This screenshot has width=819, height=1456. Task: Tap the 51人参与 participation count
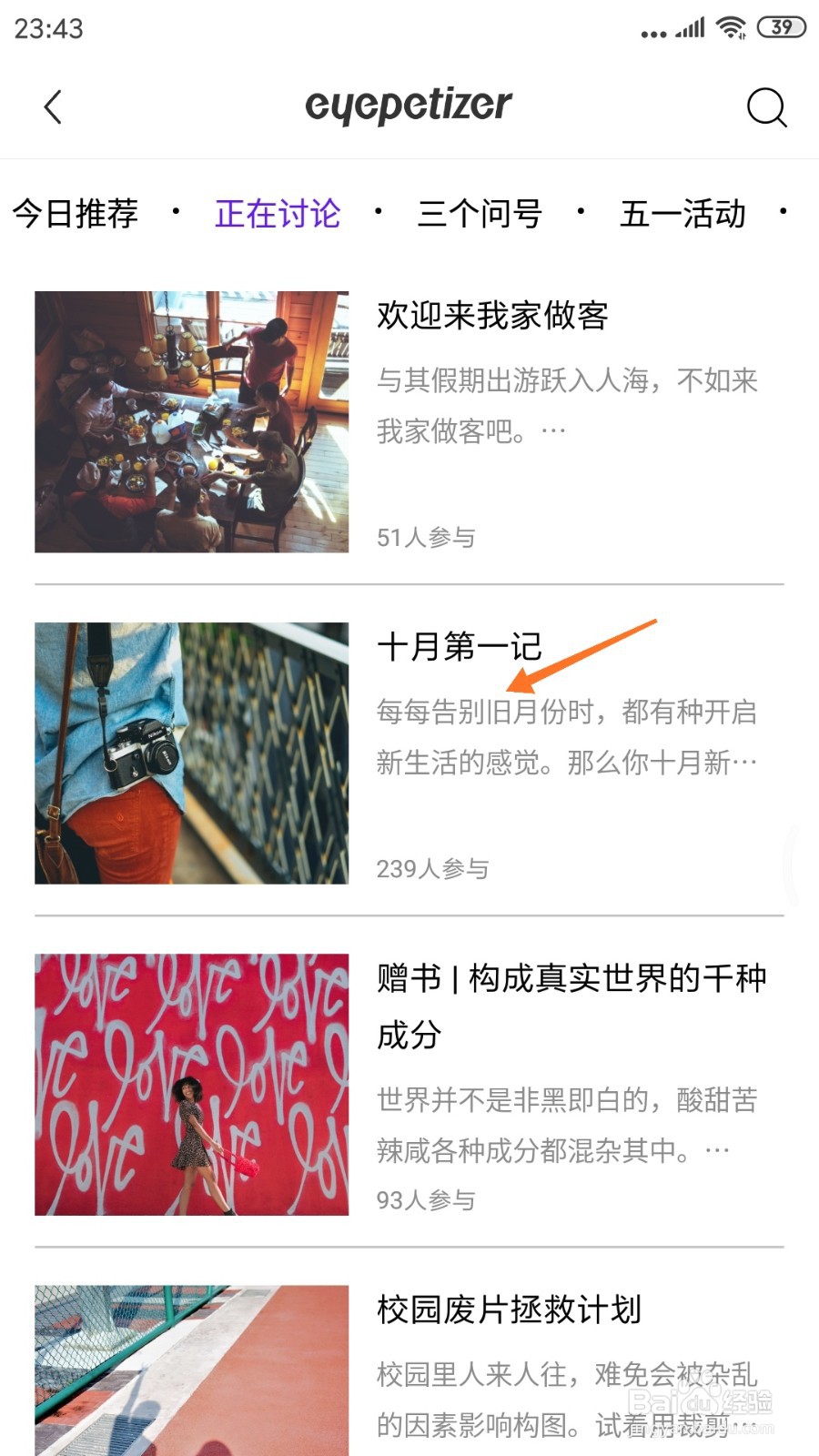point(426,538)
